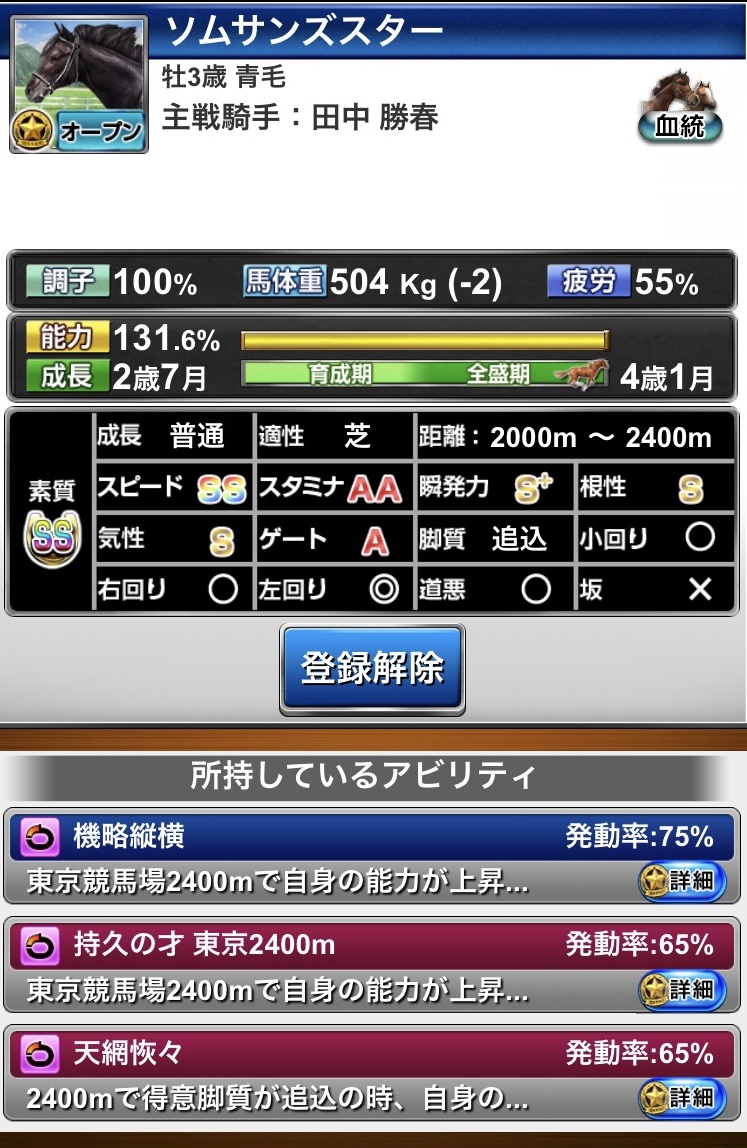View 詳細 of 天網恢々 ability
747x1148 pixels.
point(681,1099)
